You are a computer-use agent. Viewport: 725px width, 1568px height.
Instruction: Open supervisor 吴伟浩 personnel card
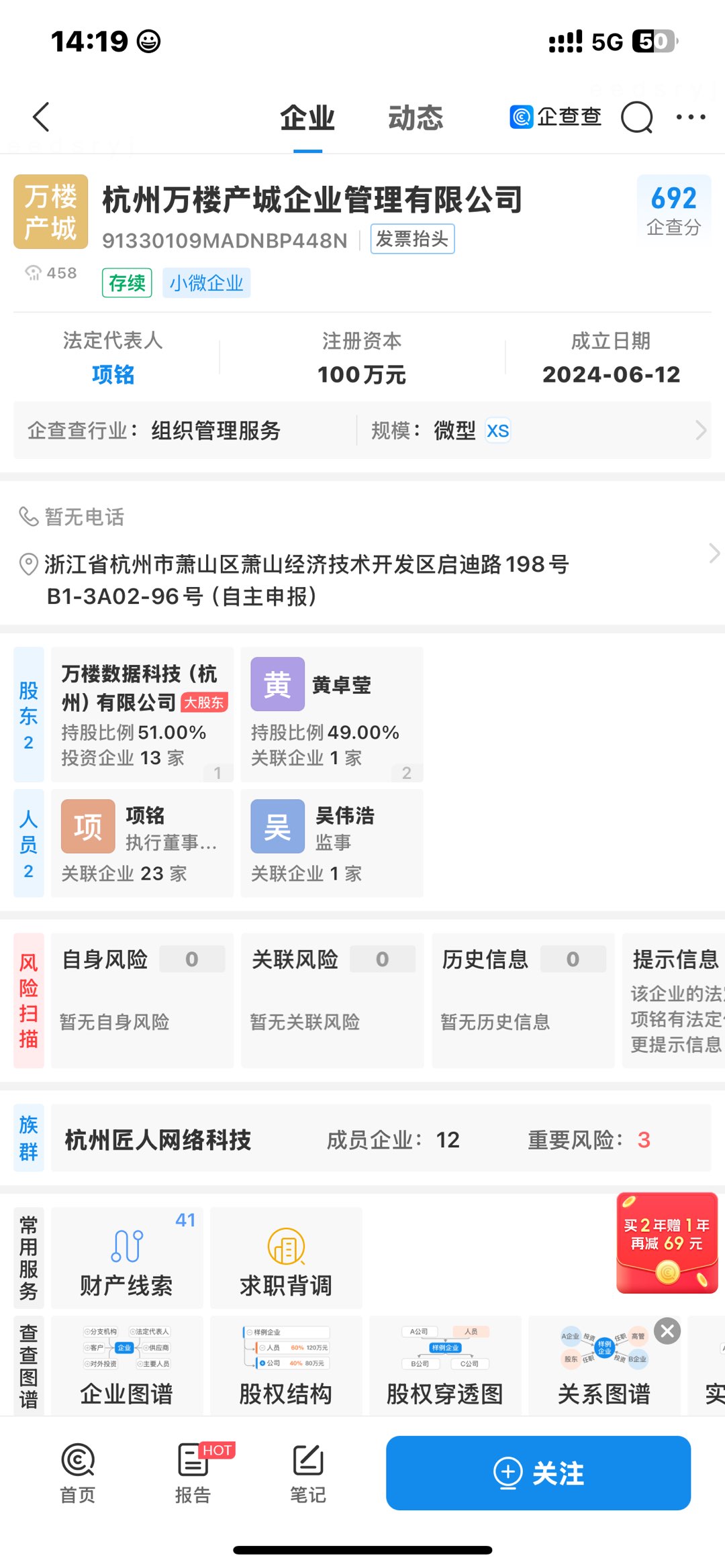tap(332, 843)
